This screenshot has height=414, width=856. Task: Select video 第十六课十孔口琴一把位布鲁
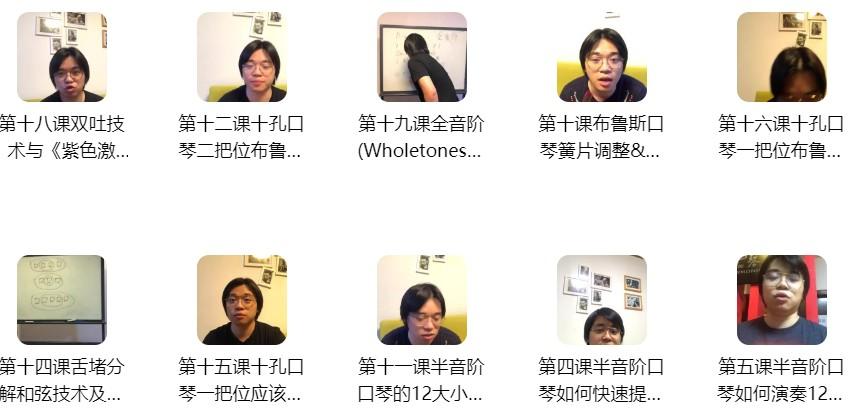click(x=782, y=57)
